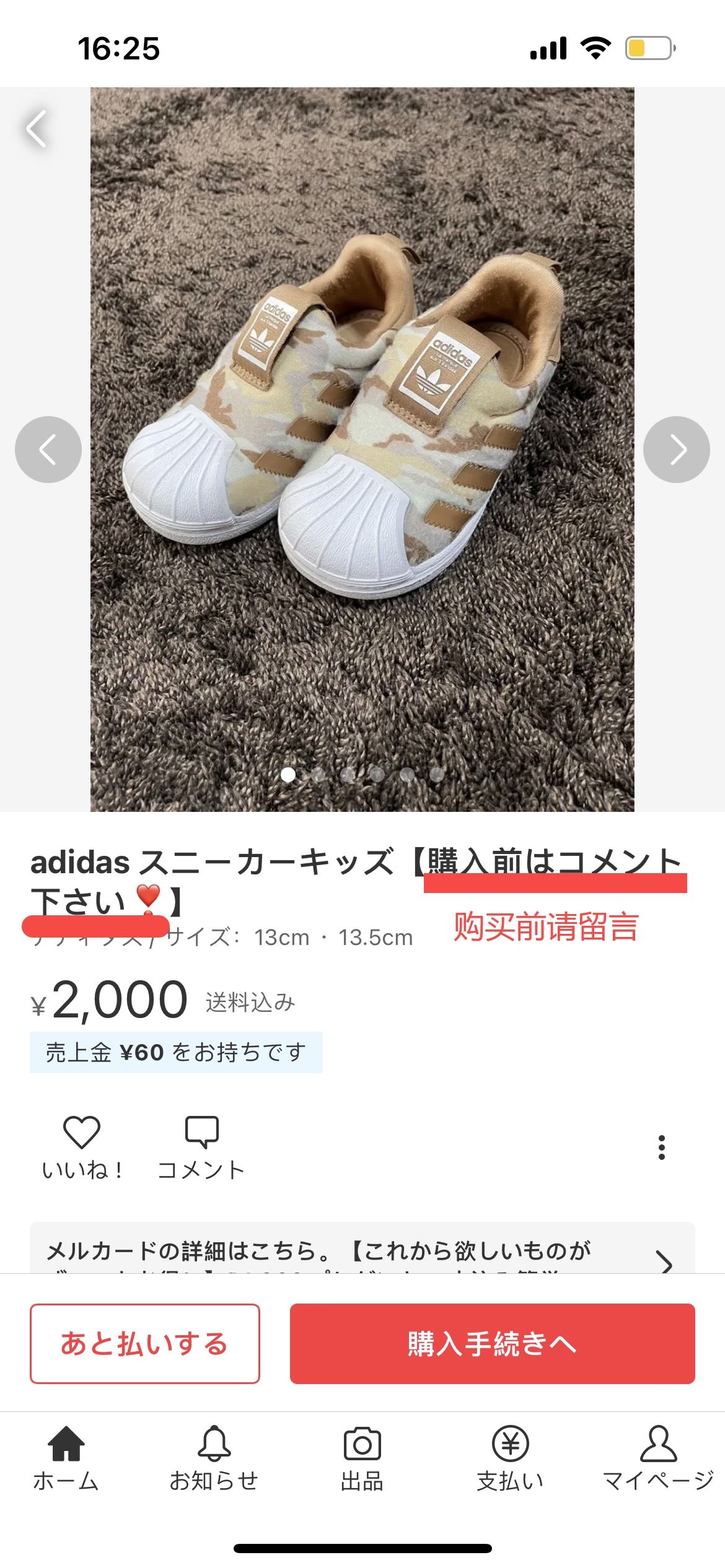Go to the マイページ tab
This screenshot has height=1568, width=725.
pyautogui.click(x=658, y=1458)
